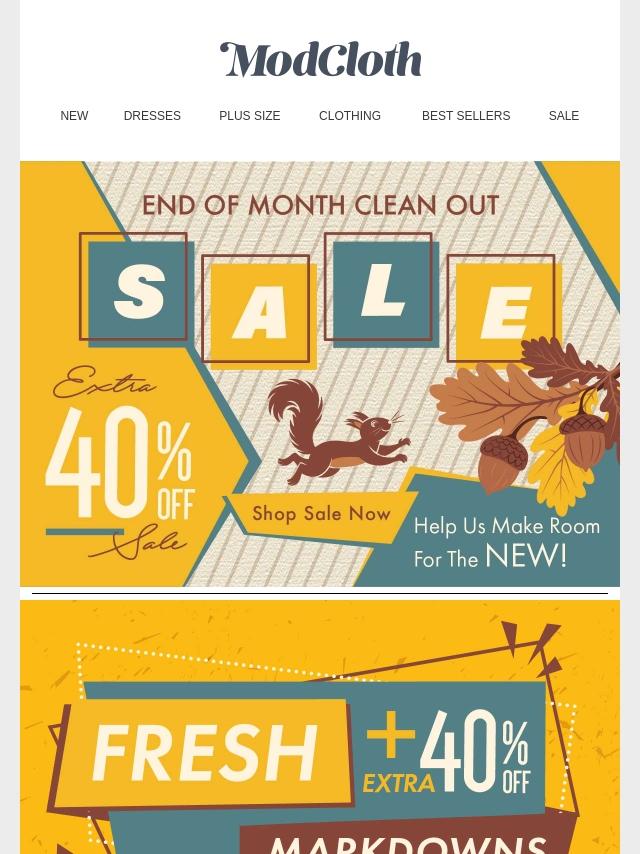View BEST SELLERS page
Screen dimensions: 640x854
click(465, 116)
